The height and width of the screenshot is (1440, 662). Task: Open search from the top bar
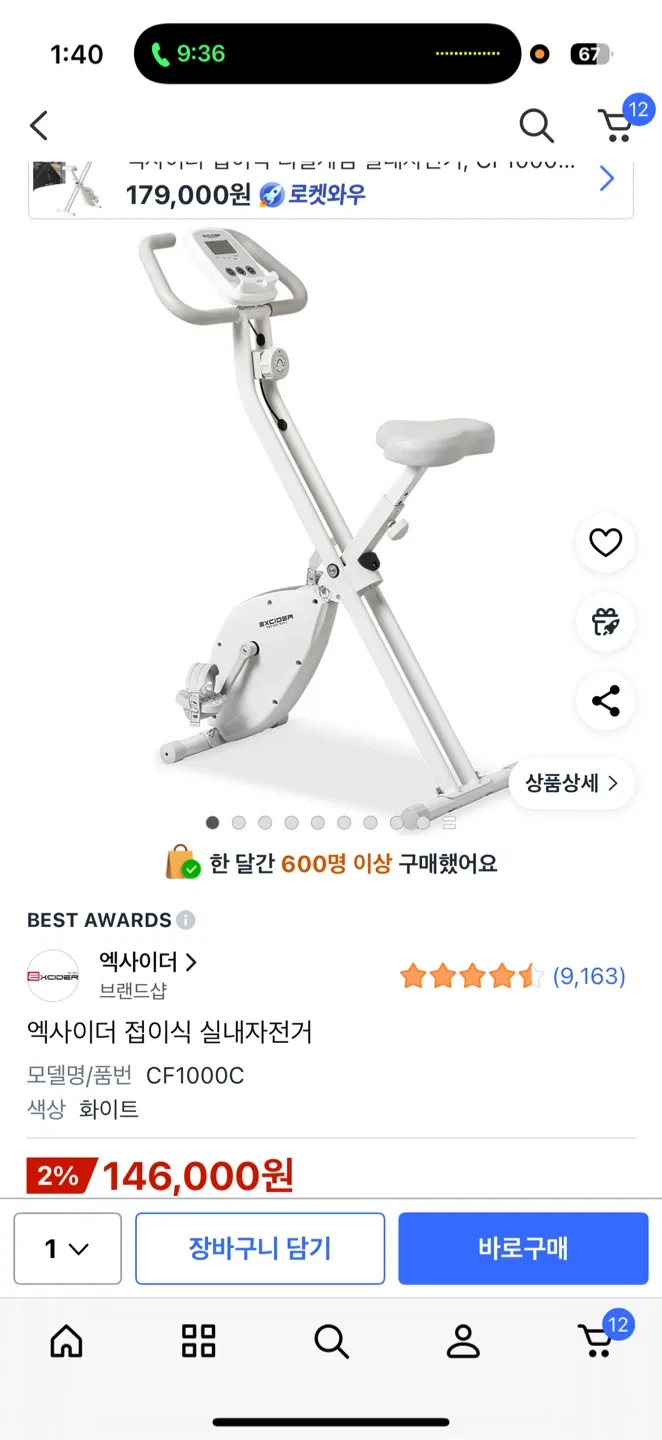click(x=536, y=126)
